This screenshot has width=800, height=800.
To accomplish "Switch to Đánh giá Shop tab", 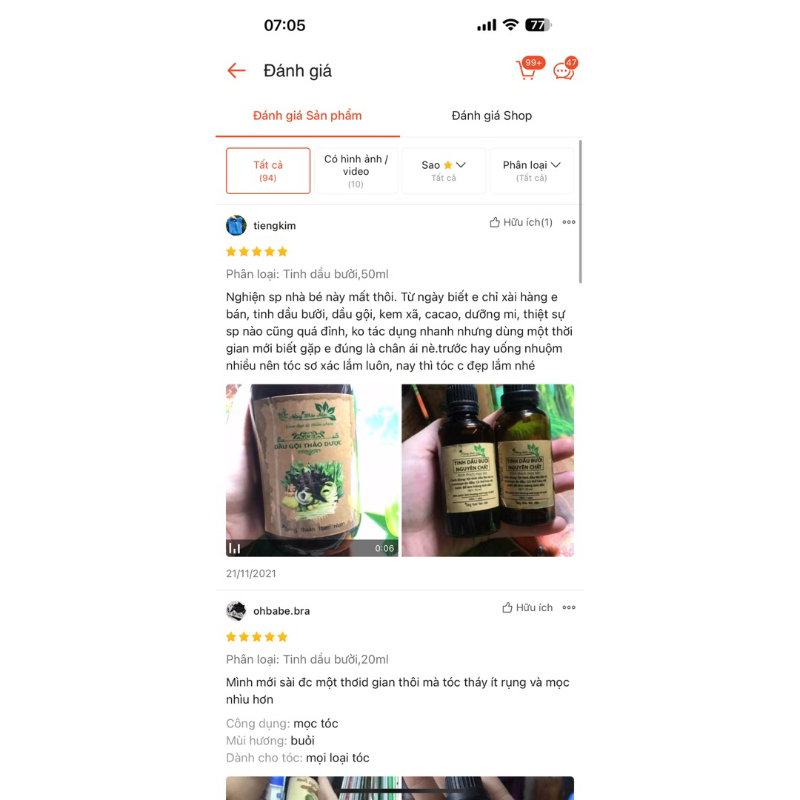I will click(491, 116).
